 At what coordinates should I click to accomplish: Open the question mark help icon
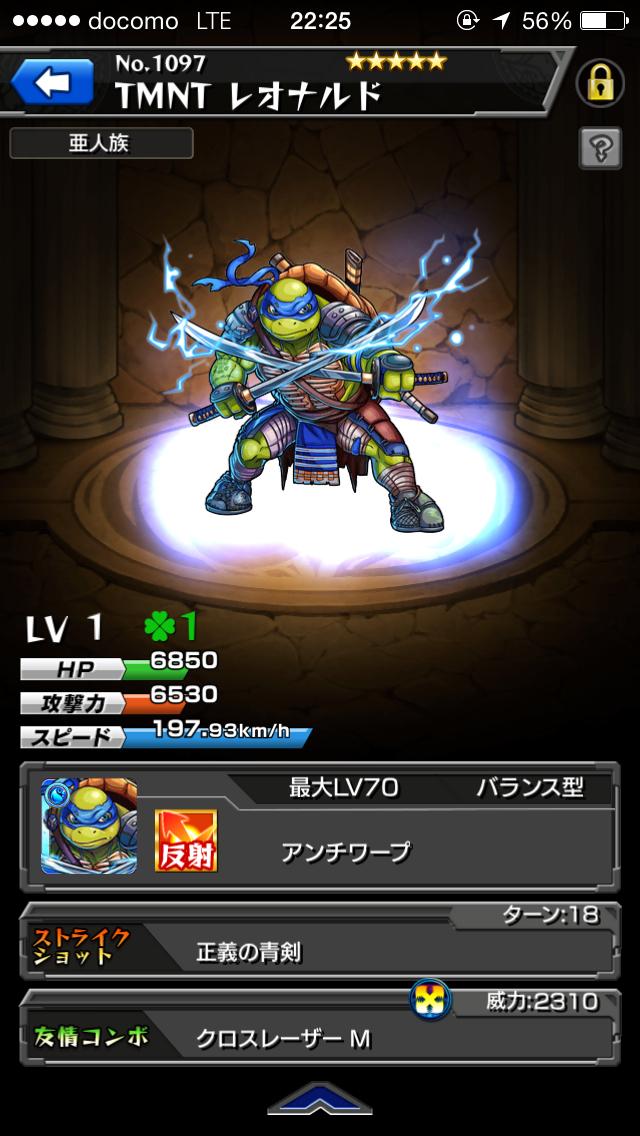point(599,149)
